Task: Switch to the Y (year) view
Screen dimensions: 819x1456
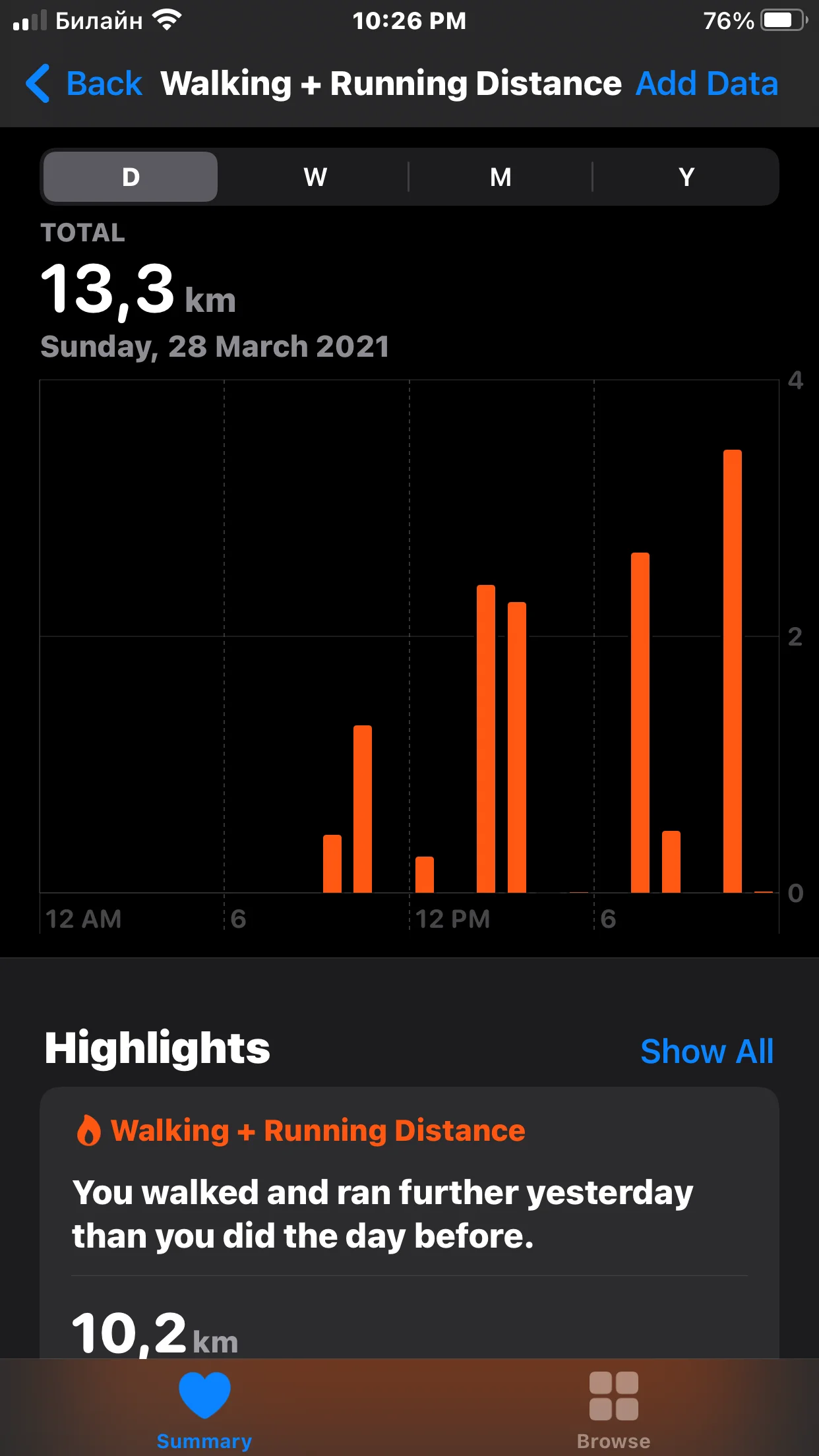Action: coord(686,177)
